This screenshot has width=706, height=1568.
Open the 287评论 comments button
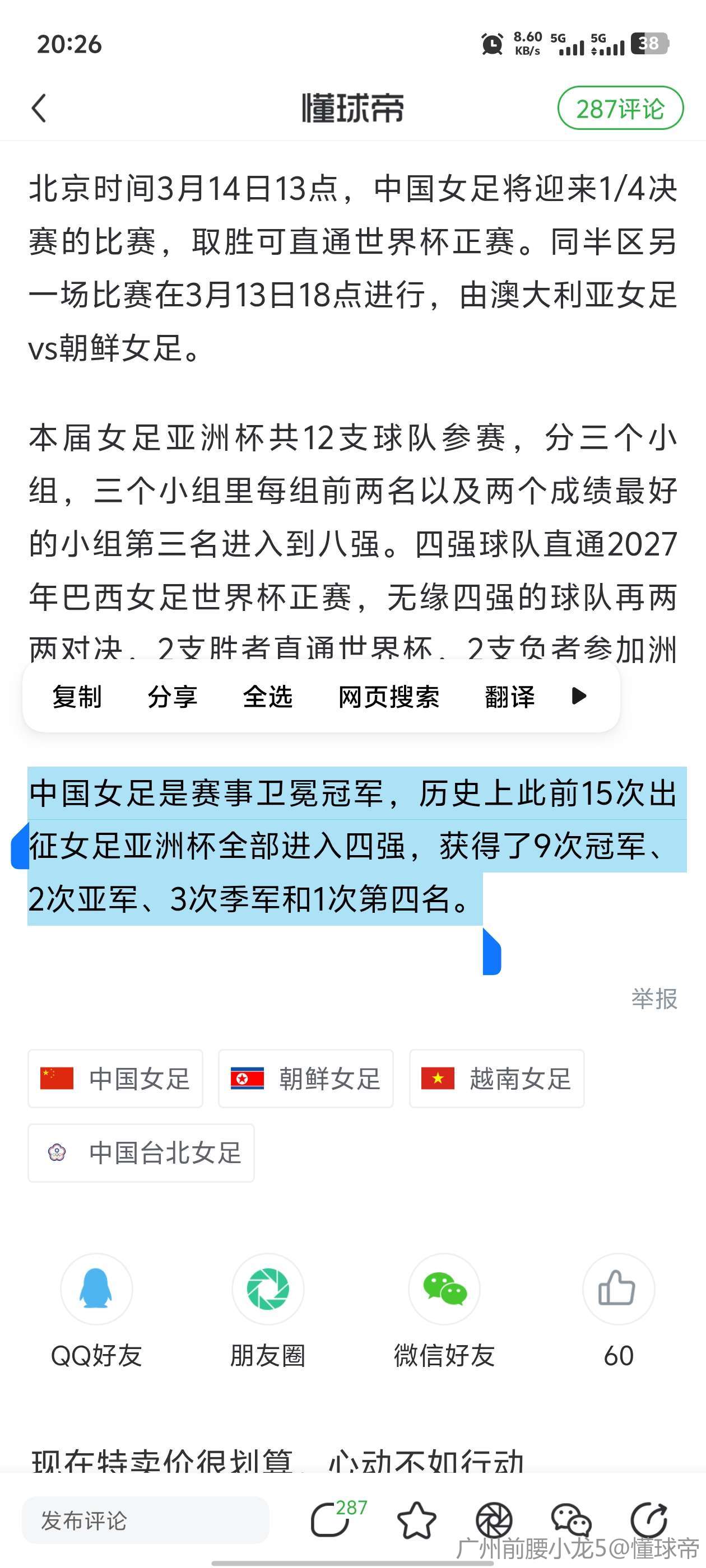(x=620, y=108)
